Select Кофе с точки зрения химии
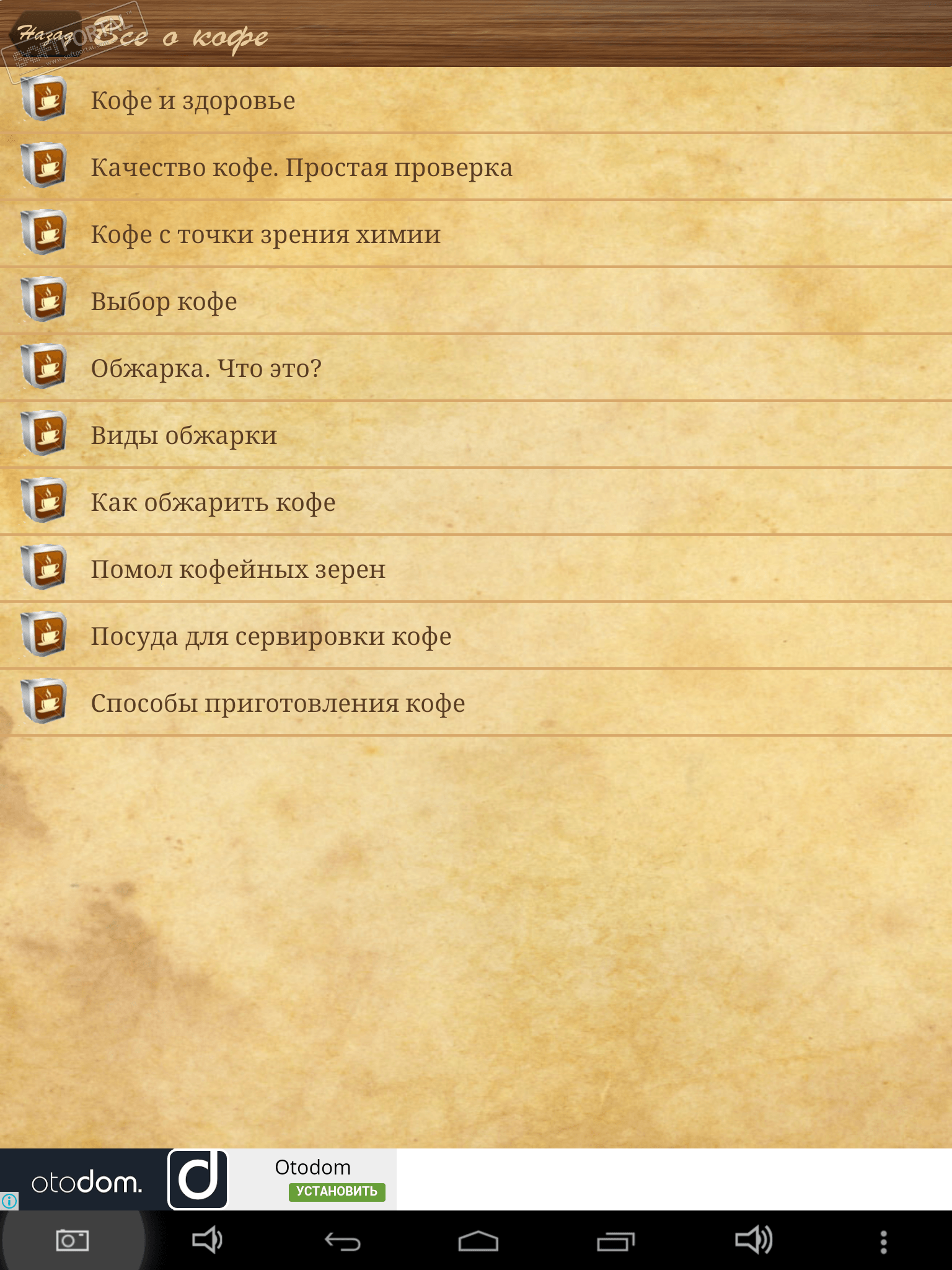Image resolution: width=952 pixels, height=1270 pixels. coord(265,234)
